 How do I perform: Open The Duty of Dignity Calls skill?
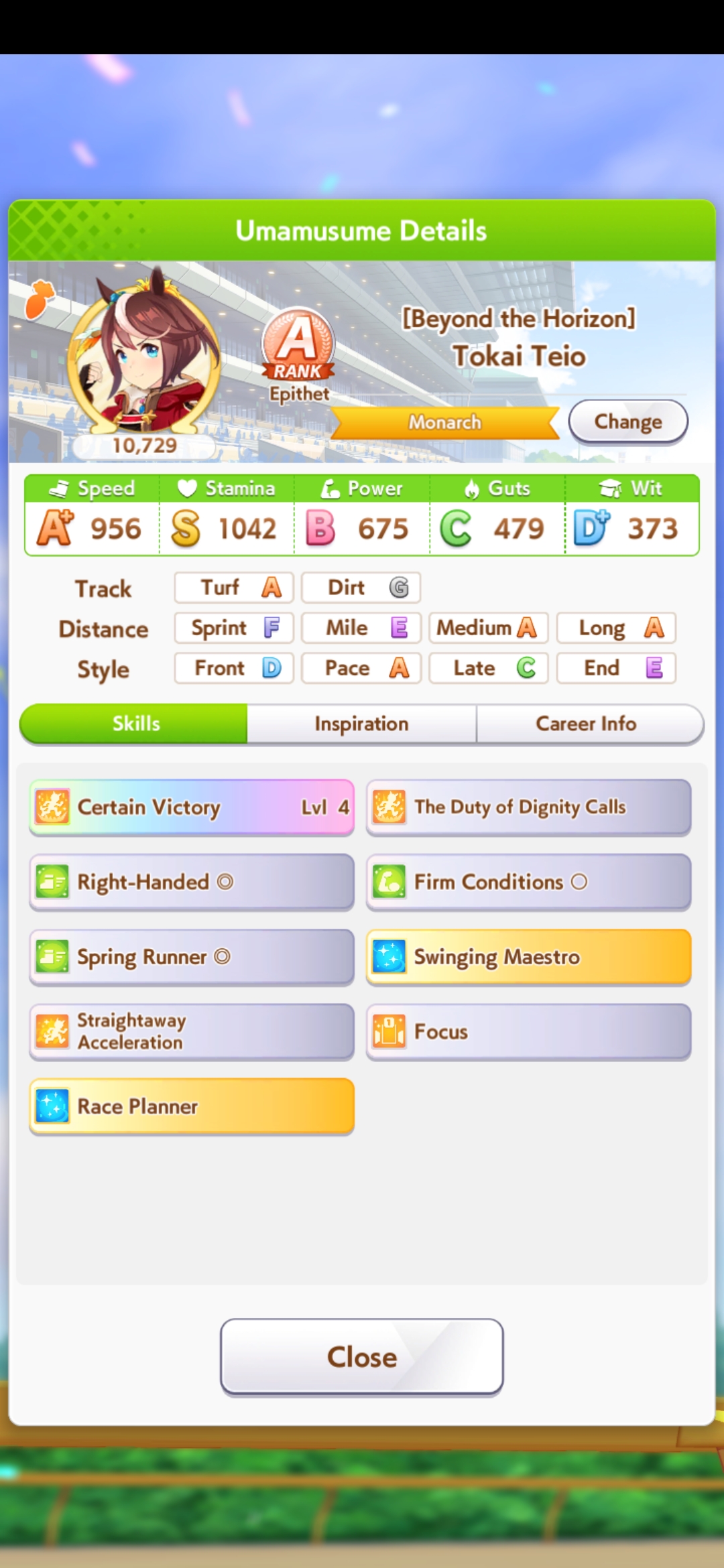click(528, 807)
